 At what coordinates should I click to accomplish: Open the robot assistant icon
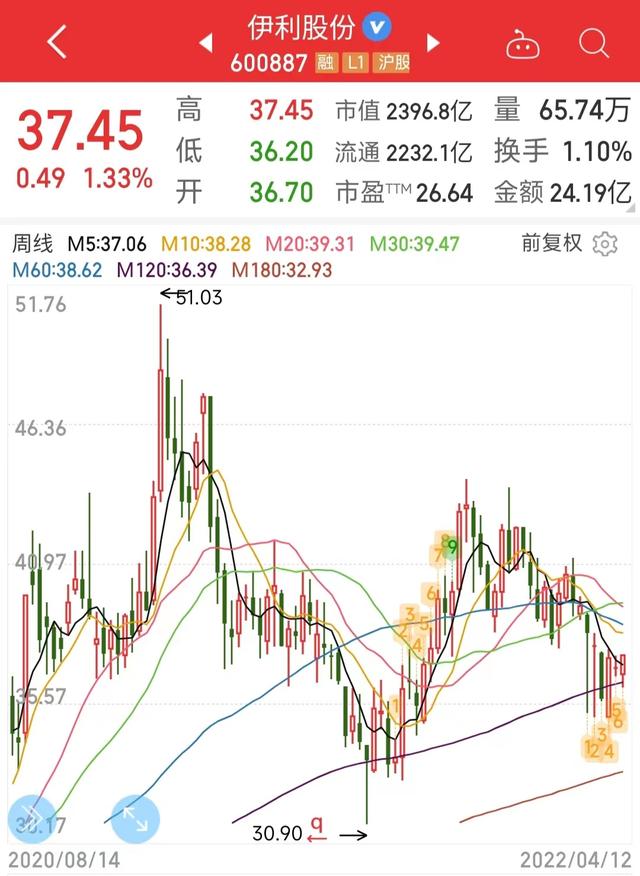coord(523,43)
